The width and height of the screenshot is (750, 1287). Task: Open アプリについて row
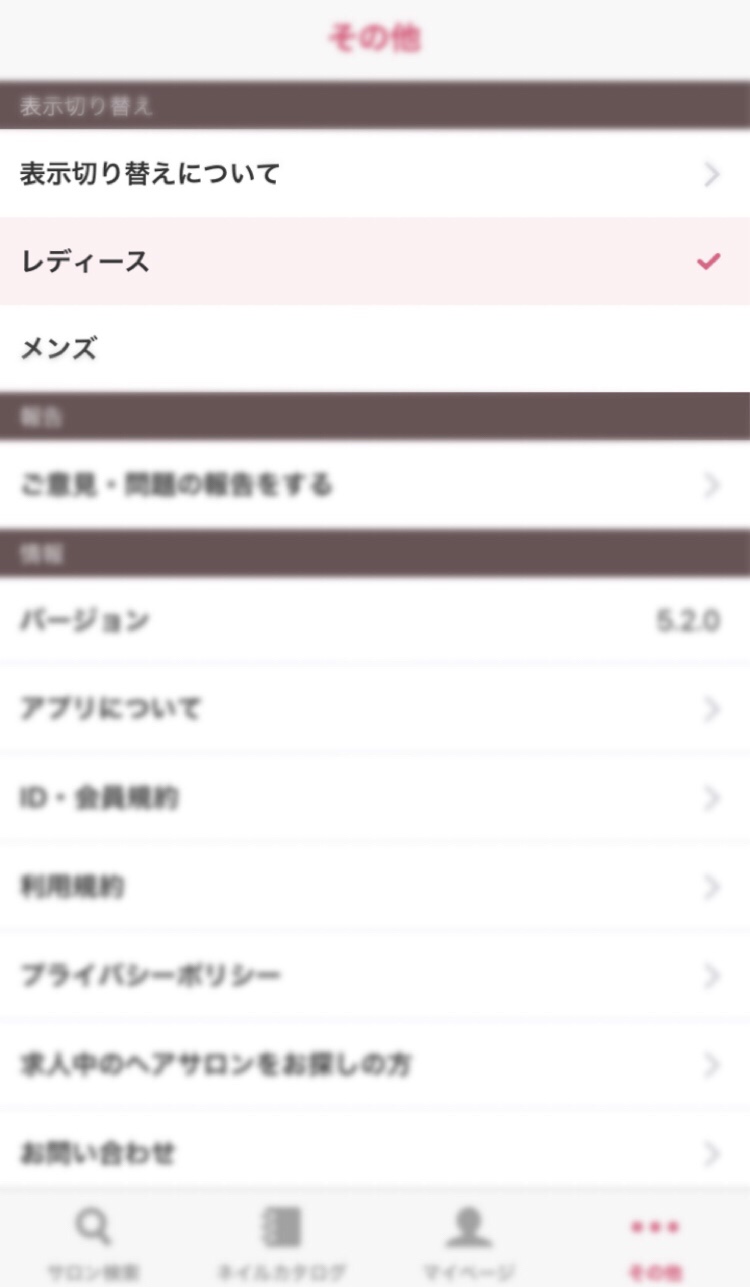(375, 709)
